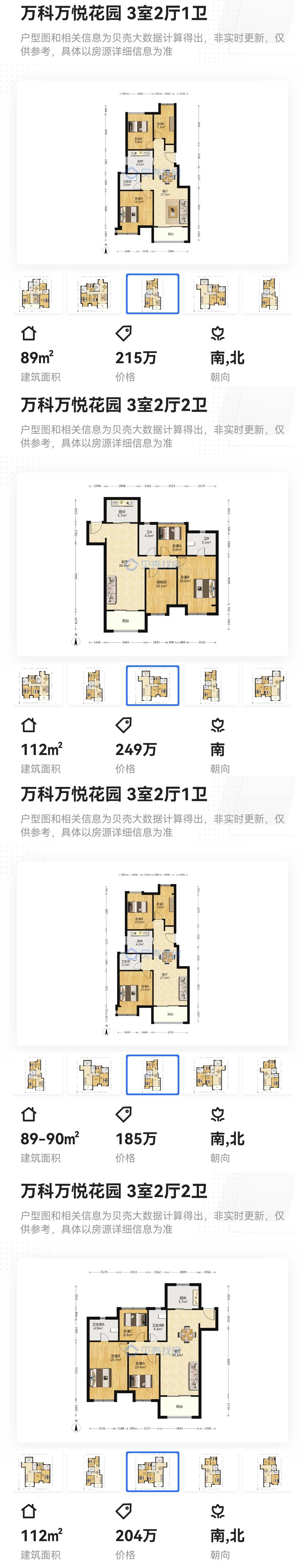Open the large floor plan of the 215万 unit
305x1568 pixels.
[152, 173]
